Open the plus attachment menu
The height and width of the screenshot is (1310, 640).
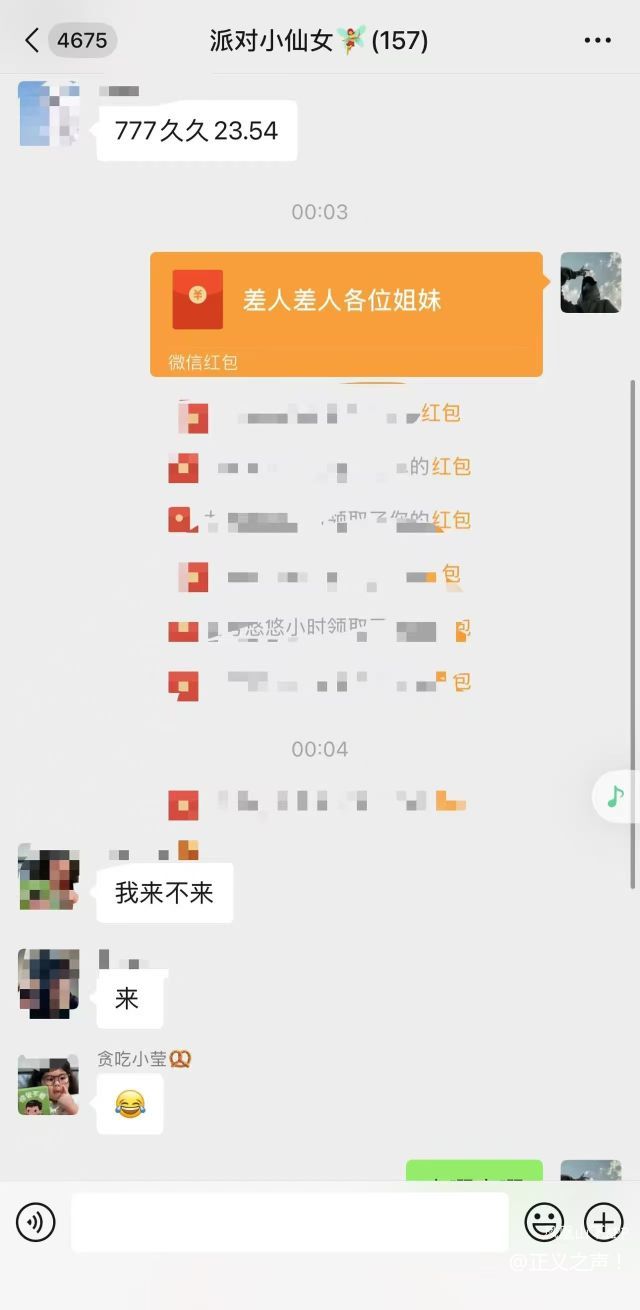(x=603, y=1222)
